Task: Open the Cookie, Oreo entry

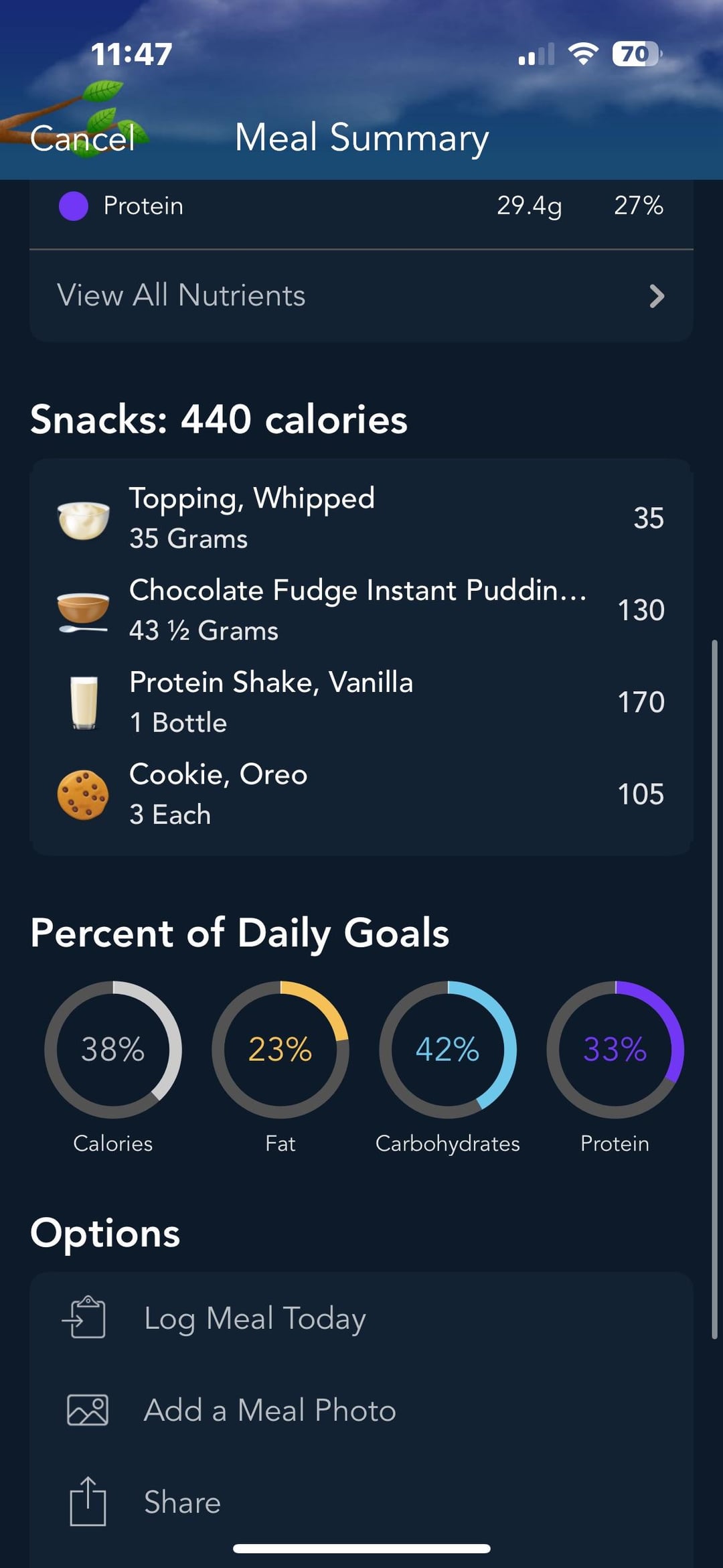Action: 361,794
